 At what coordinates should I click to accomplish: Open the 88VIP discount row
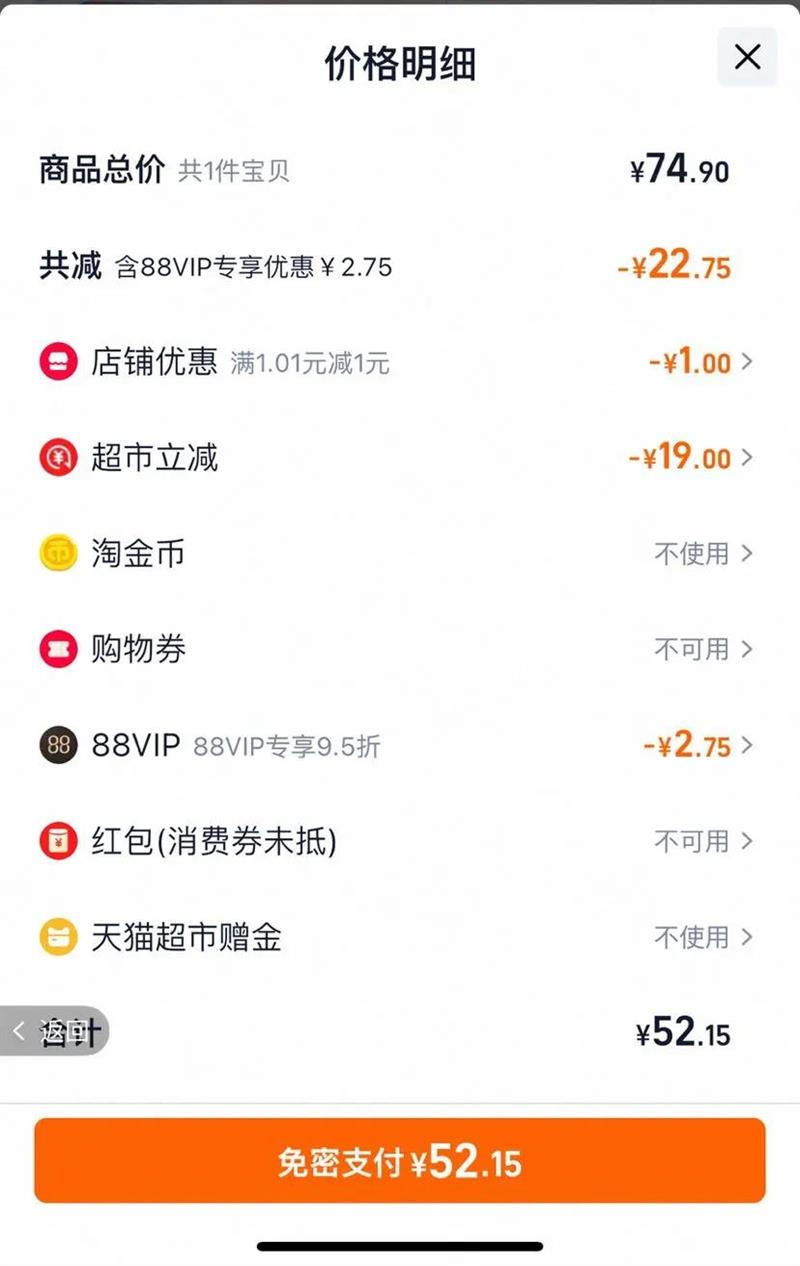tap(400, 746)
